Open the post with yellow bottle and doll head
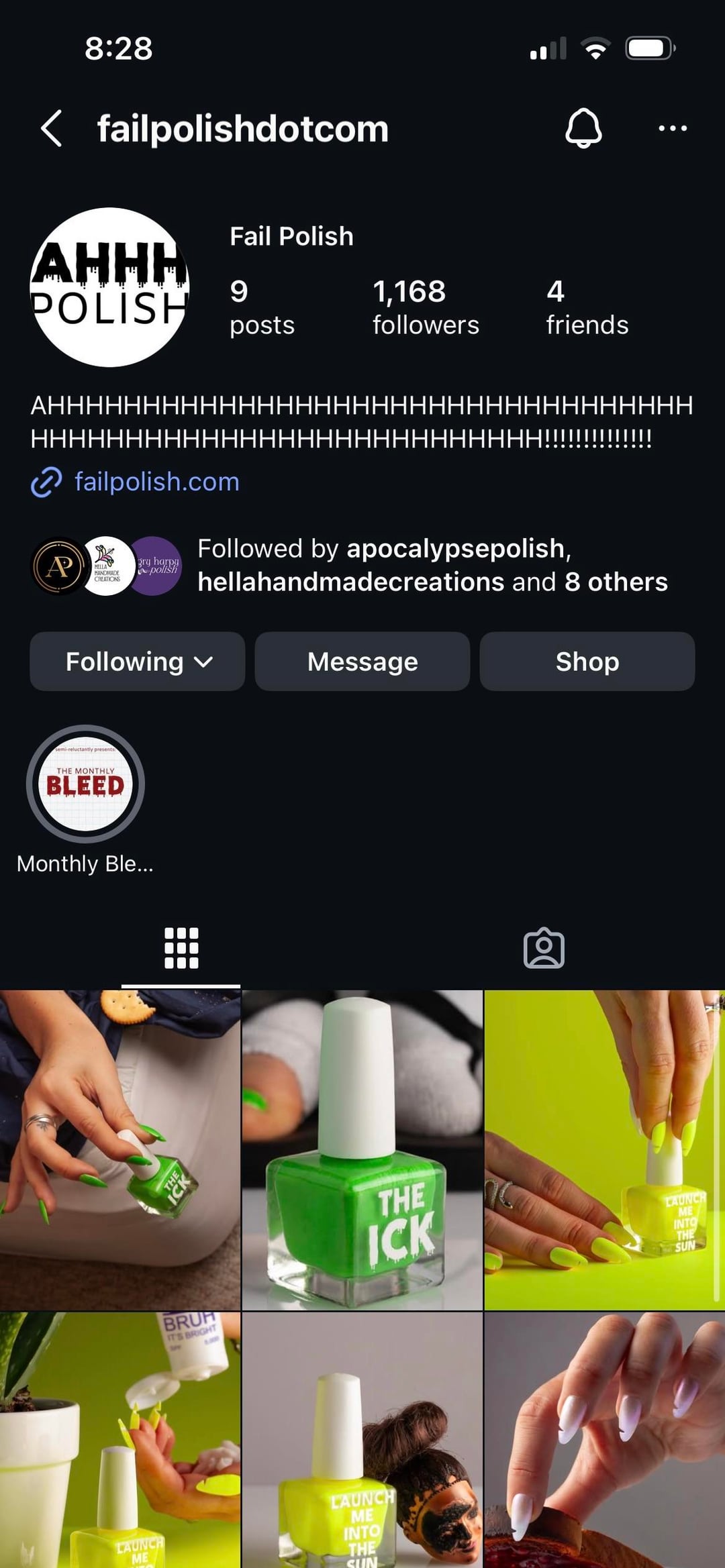Screen dimensions: 725x1568 pos(362,1440)
